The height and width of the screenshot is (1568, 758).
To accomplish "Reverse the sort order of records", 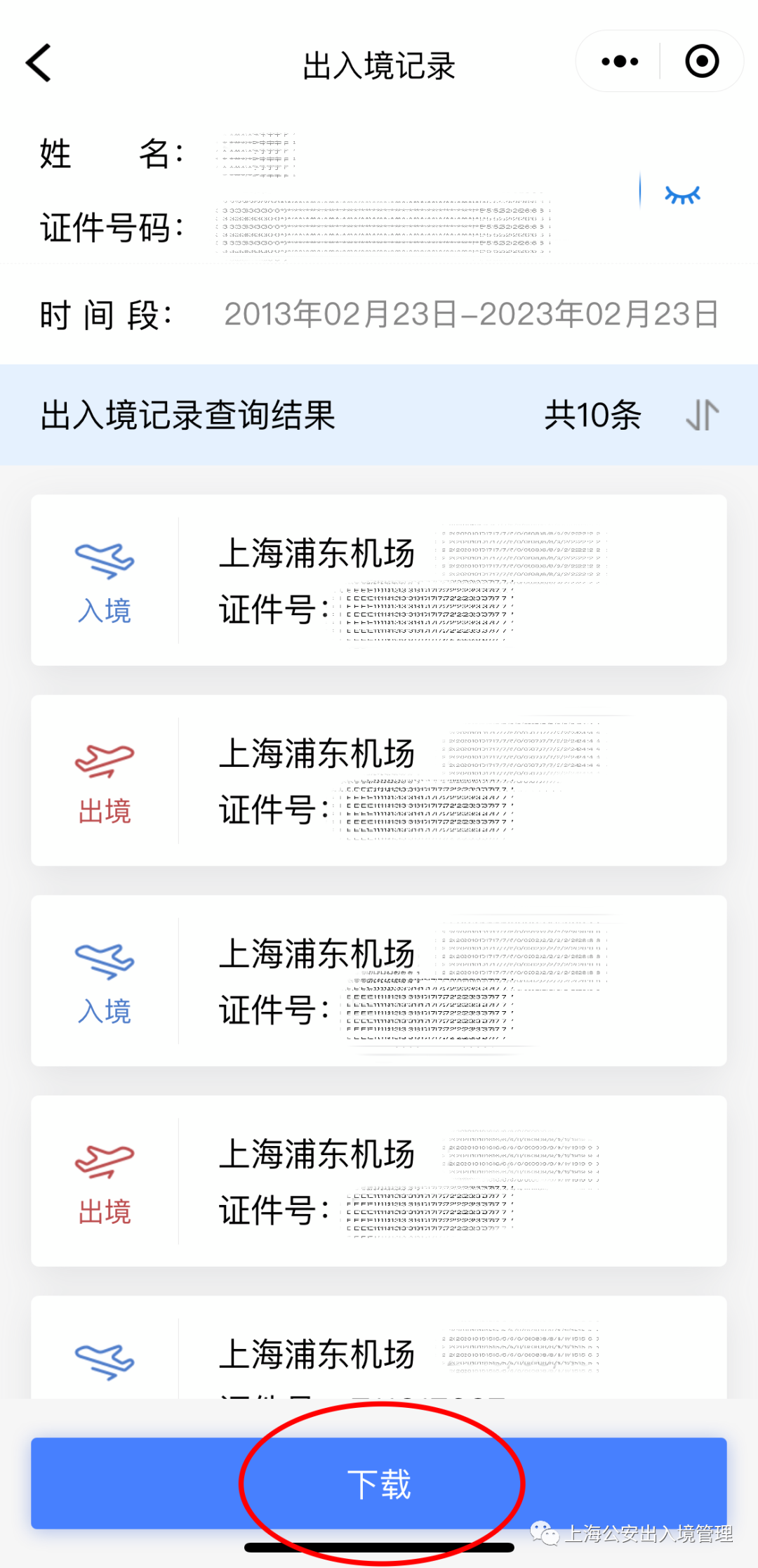I will click(x=703, y=415).
